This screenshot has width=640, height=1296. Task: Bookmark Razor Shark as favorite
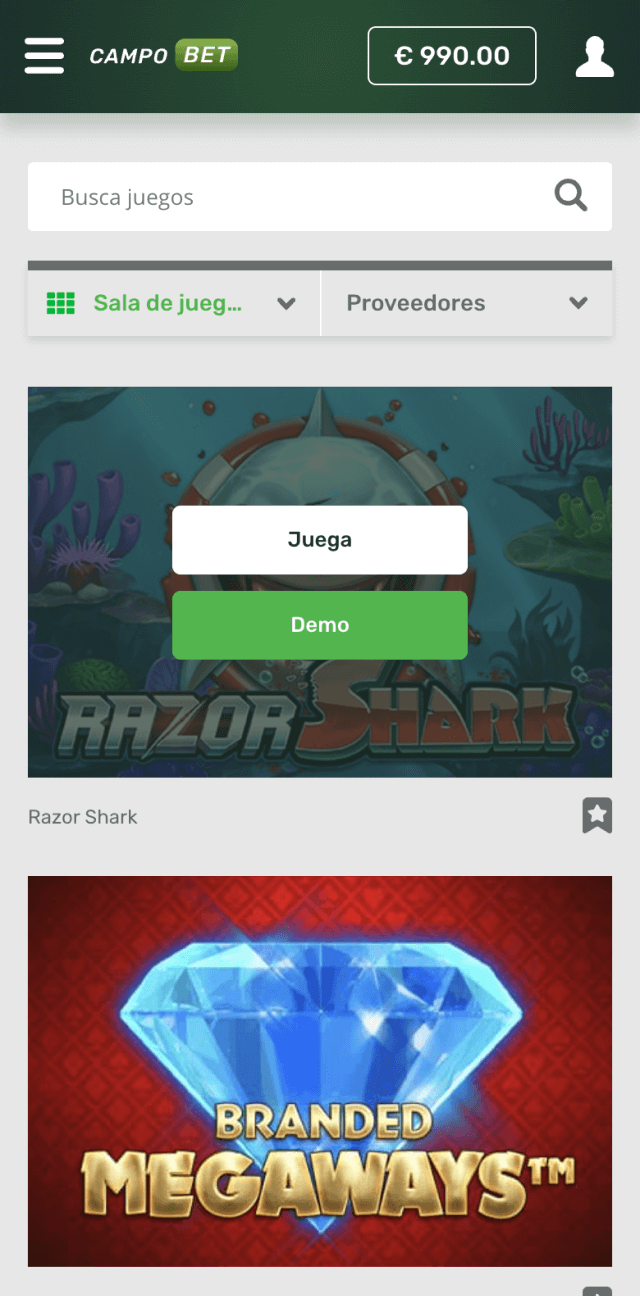[x=597, y=816]
